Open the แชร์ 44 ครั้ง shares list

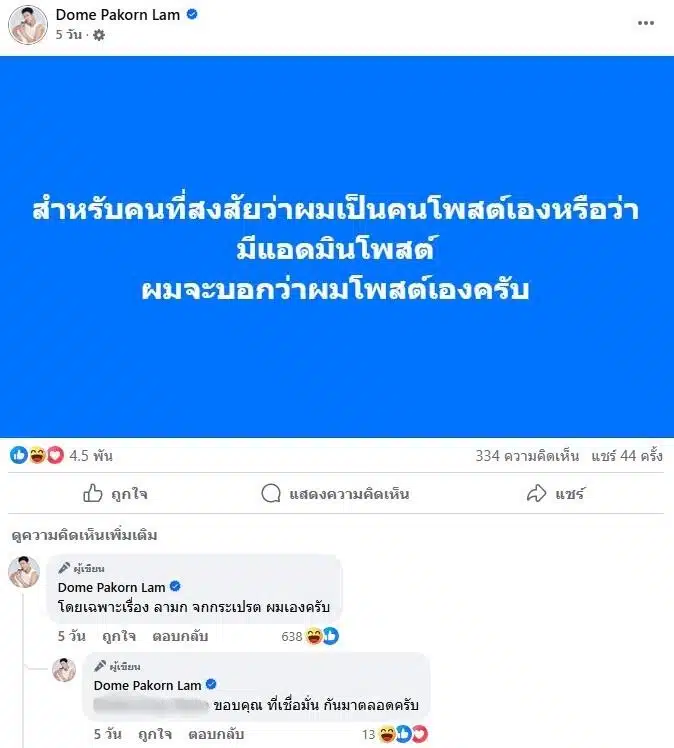click(625, 455)
